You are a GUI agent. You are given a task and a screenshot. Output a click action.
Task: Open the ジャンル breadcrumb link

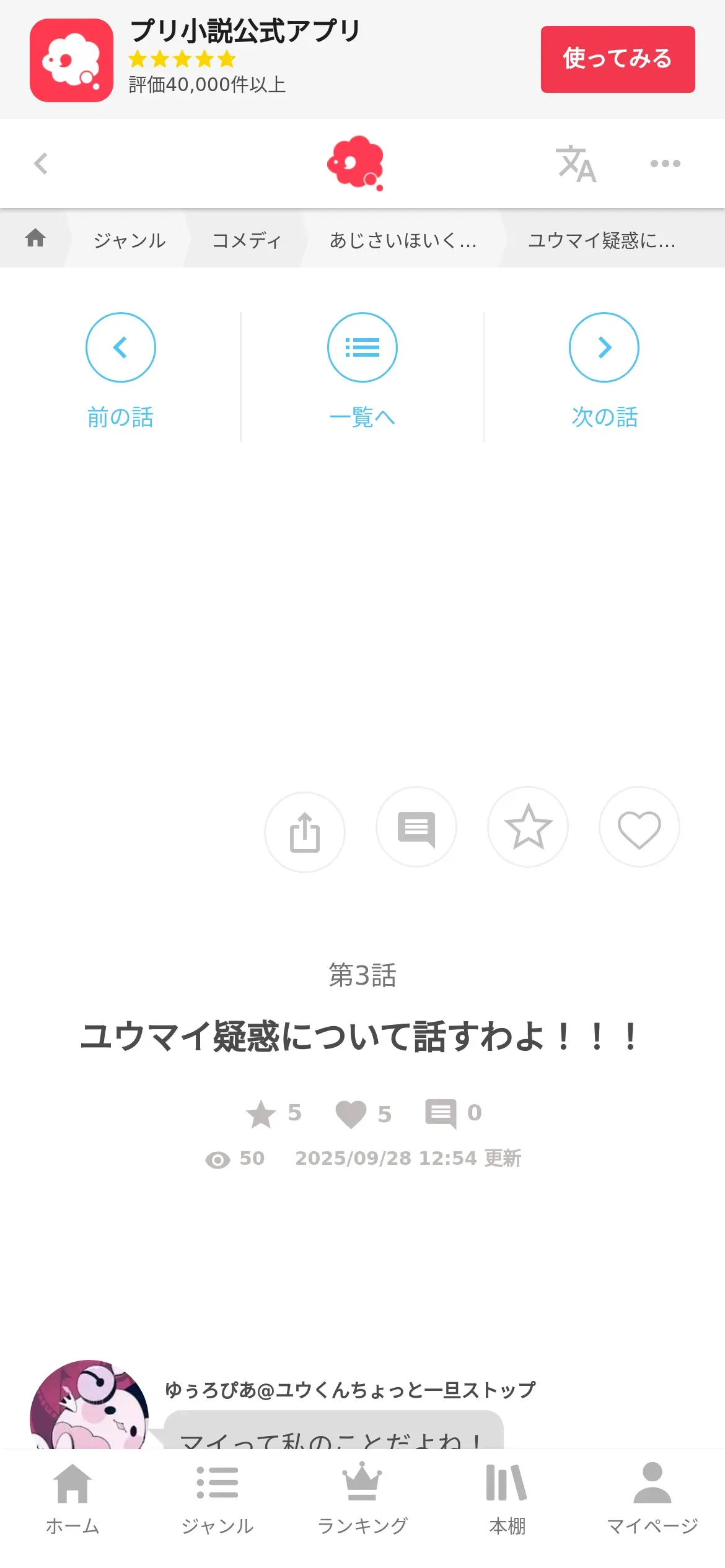(130, 240)
